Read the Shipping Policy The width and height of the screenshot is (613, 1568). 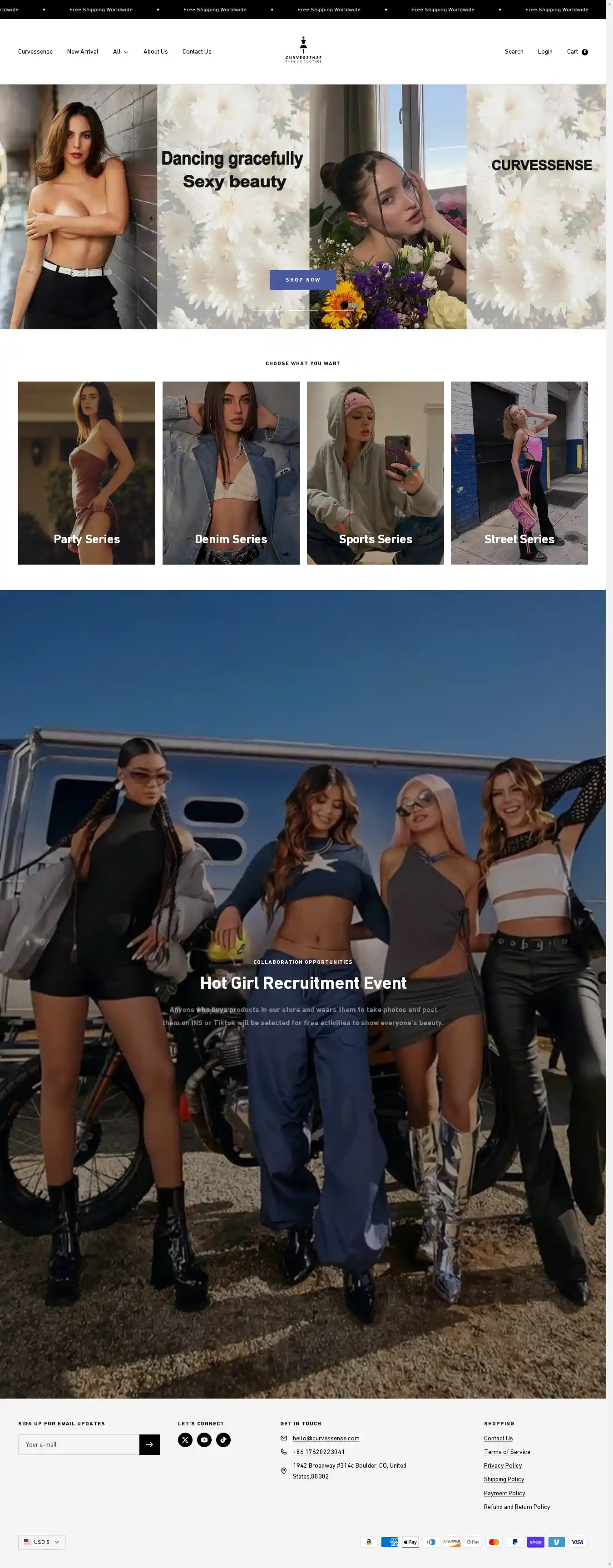pos(504,1479)
